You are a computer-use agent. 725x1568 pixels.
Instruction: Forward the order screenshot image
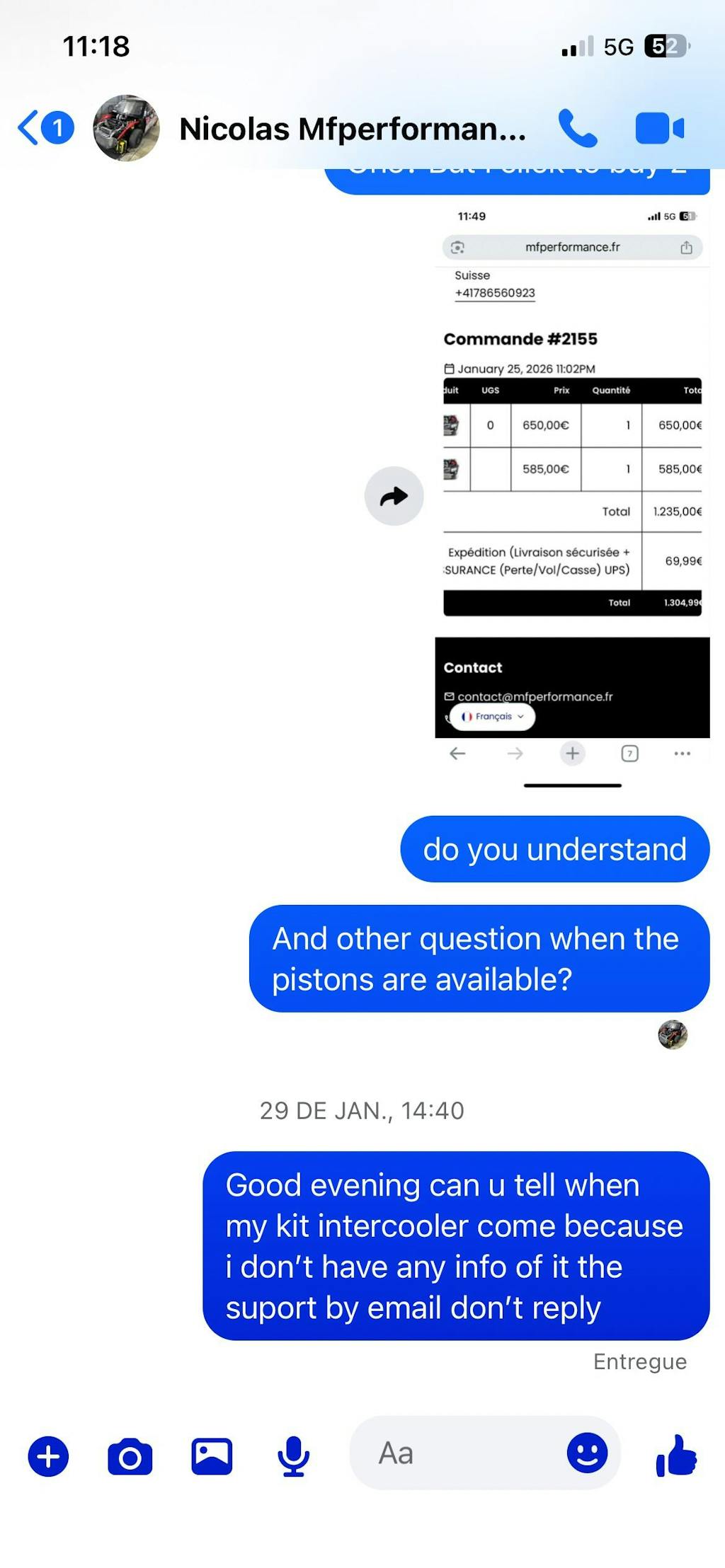pos(394,496)
